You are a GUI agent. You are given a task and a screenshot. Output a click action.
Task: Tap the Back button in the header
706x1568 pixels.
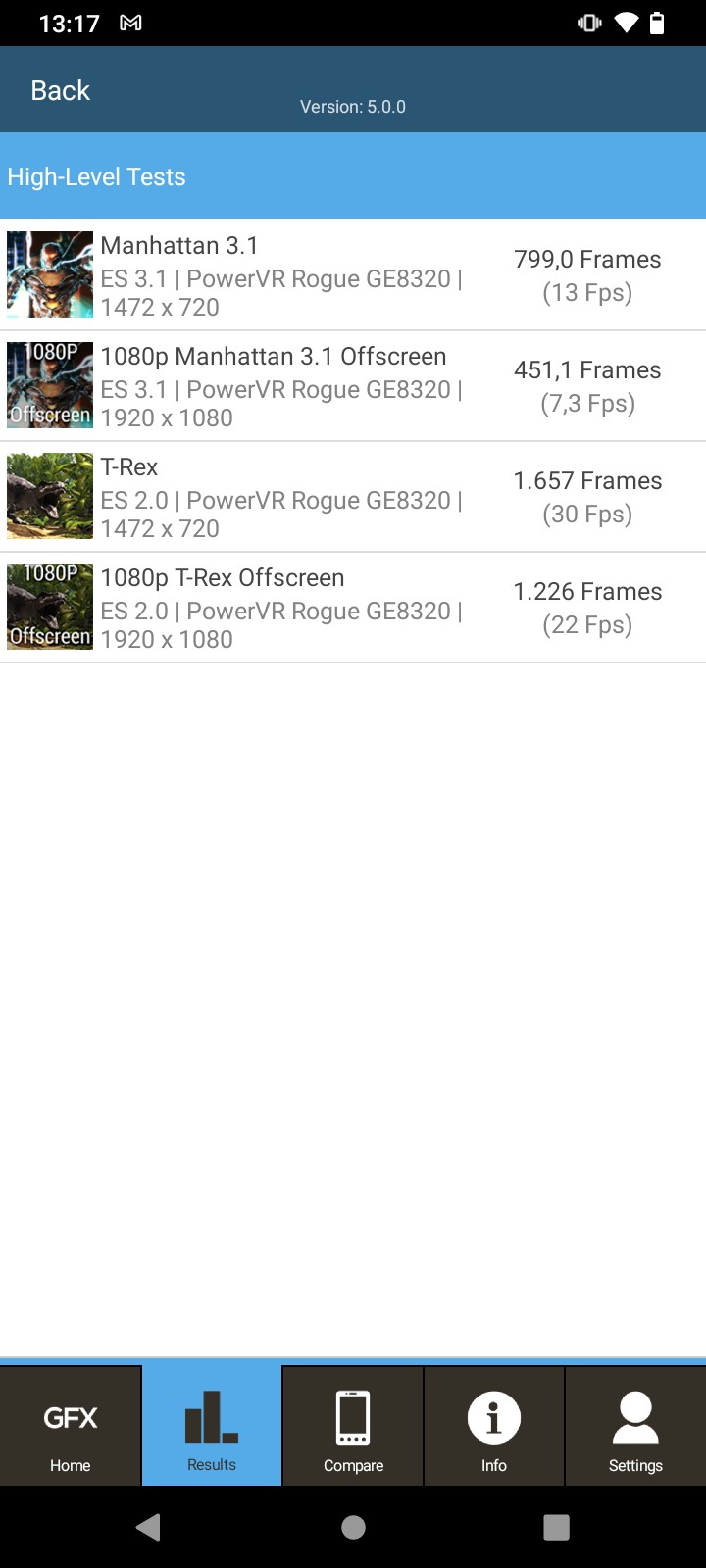pyautogui.click(x=60, y=90)
